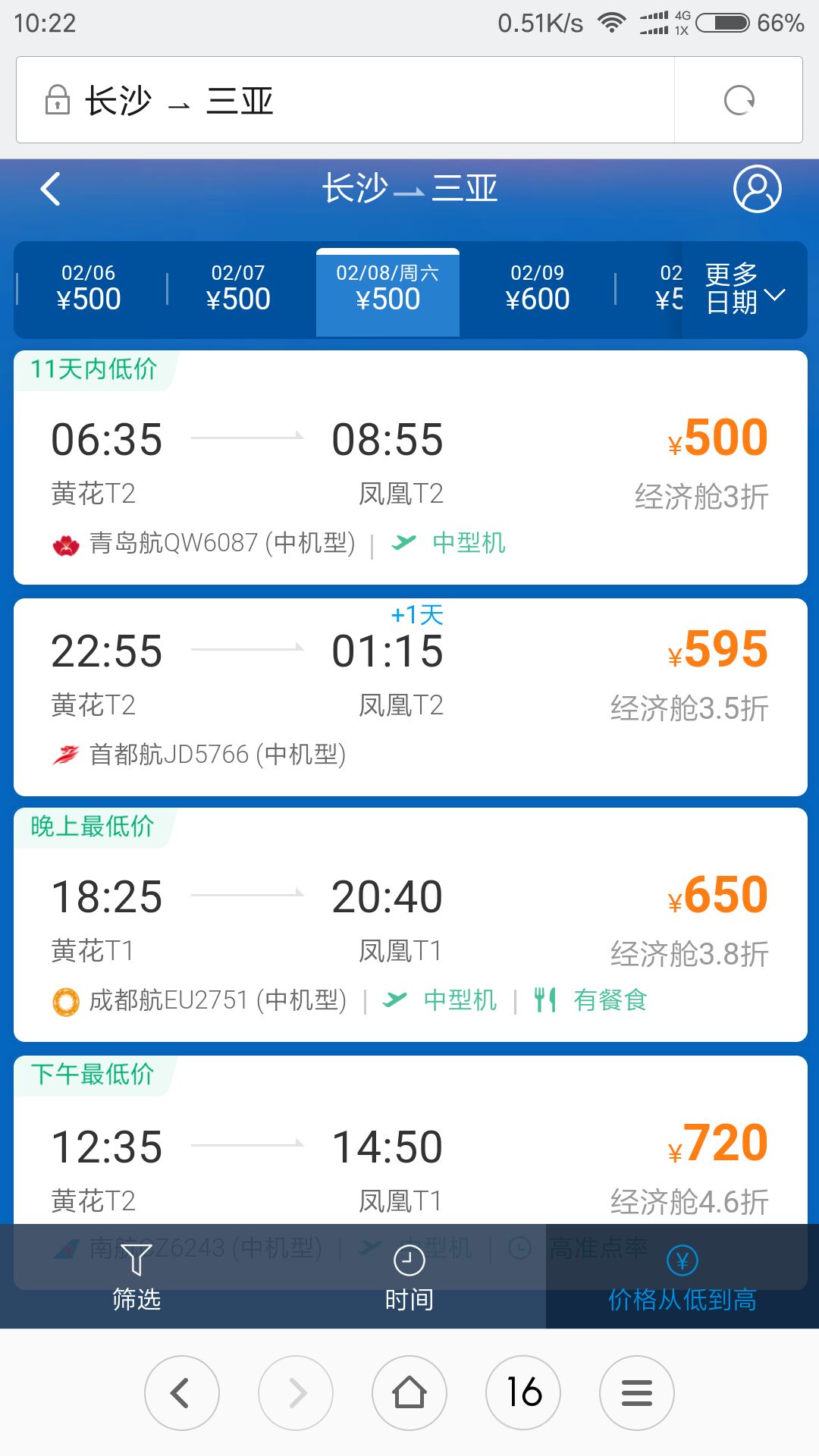This screenshot has width=819, height=1456.
Task: Open the 18:25 成都航EU2751 flight
Action: 410,924
